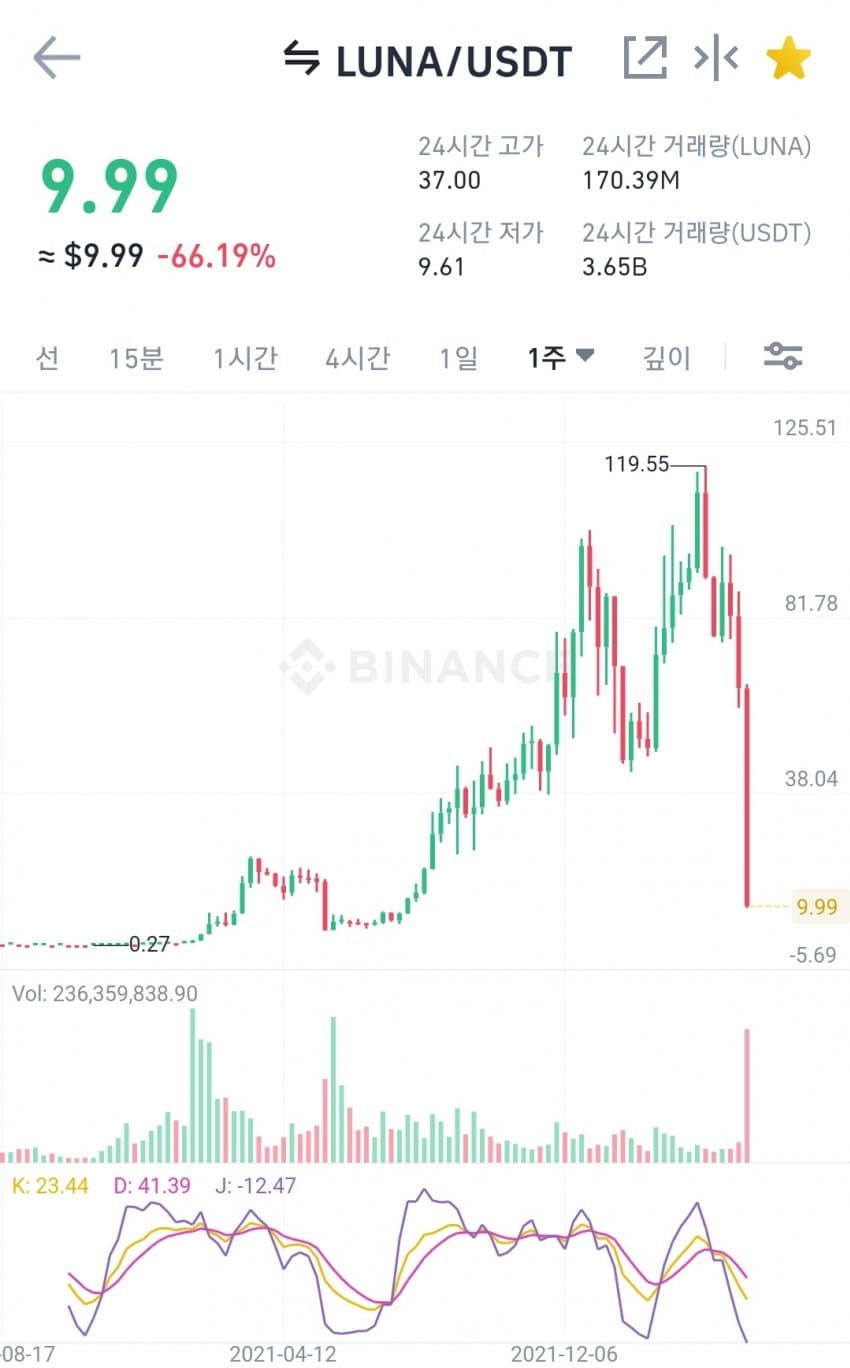Remove LUNA/USDT from favorites via the star
This screenshot has width=850, height=1368.
tap(788, 59)
